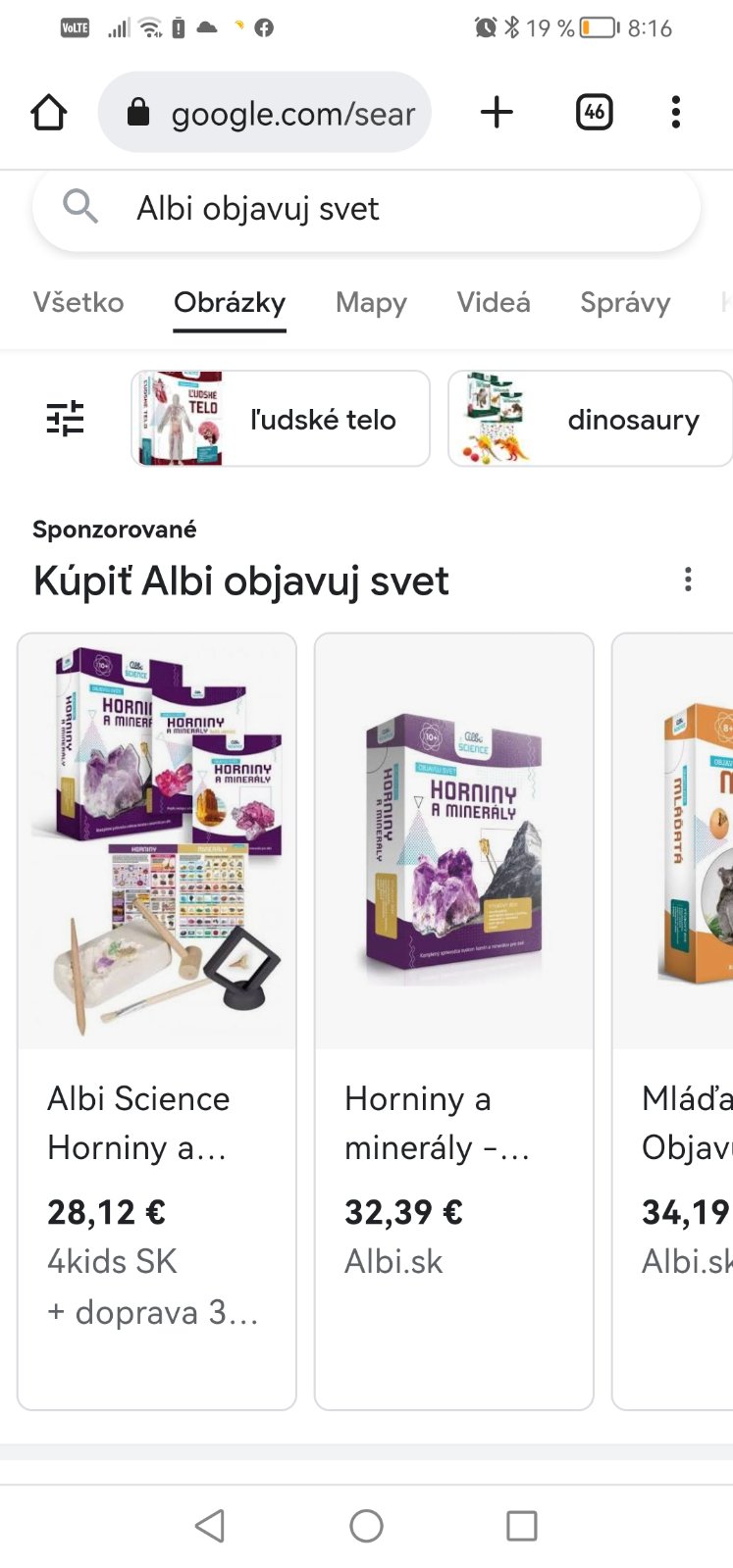733x1568 pixels.
Task: Open the tab switcher showing 46 tabs
Action: 594,113
